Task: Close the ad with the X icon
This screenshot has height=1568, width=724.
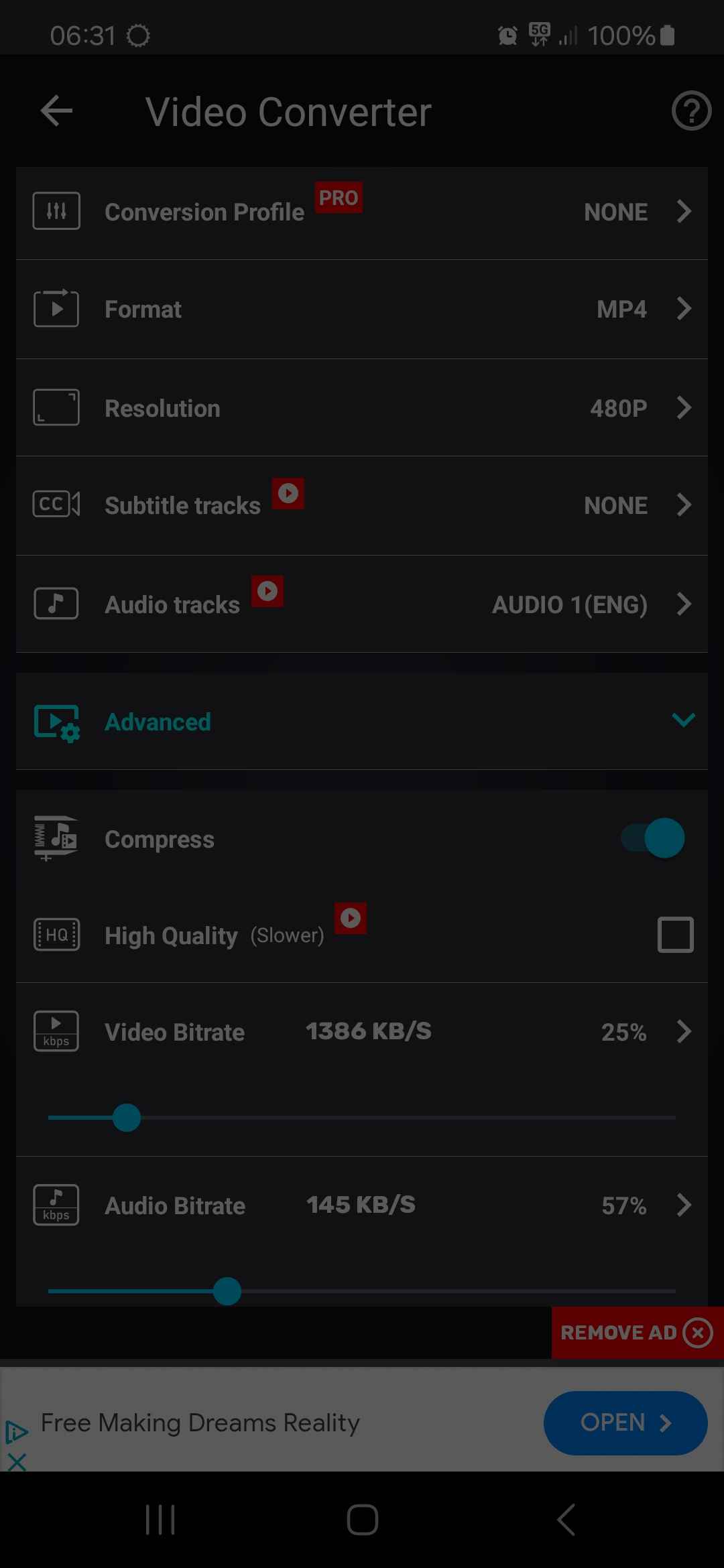Action: click(x=17, y=1461)
